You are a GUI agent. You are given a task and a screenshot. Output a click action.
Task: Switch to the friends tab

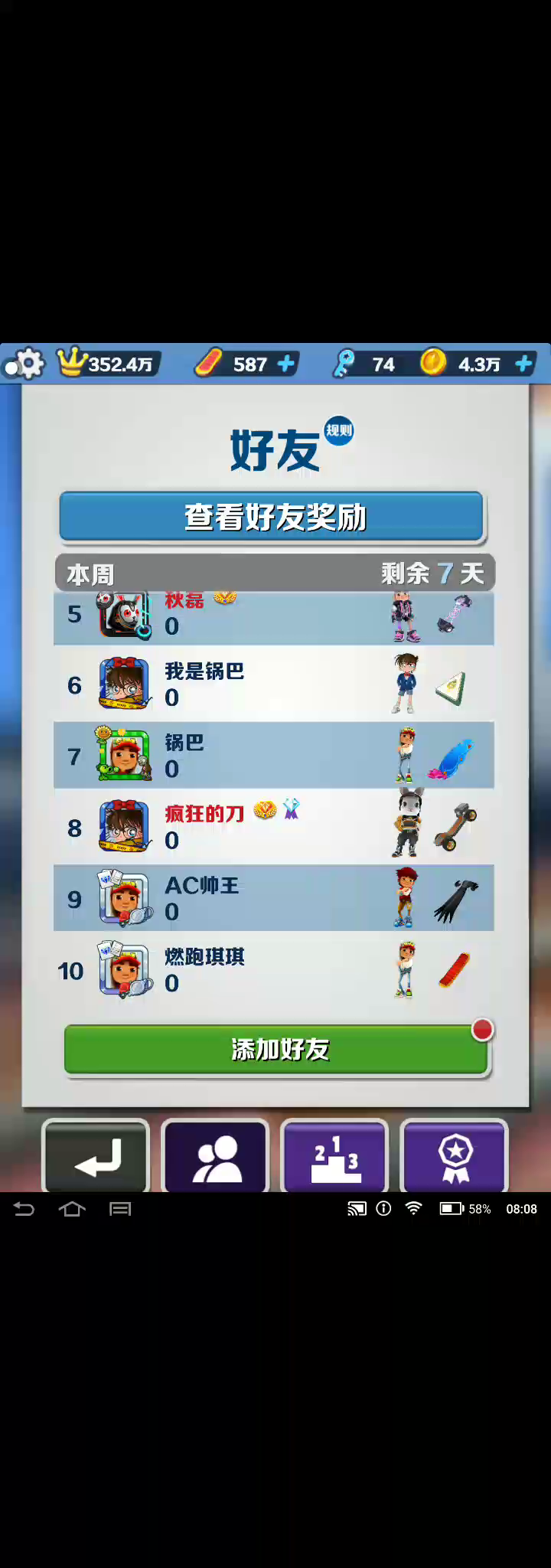[216, 1157]
